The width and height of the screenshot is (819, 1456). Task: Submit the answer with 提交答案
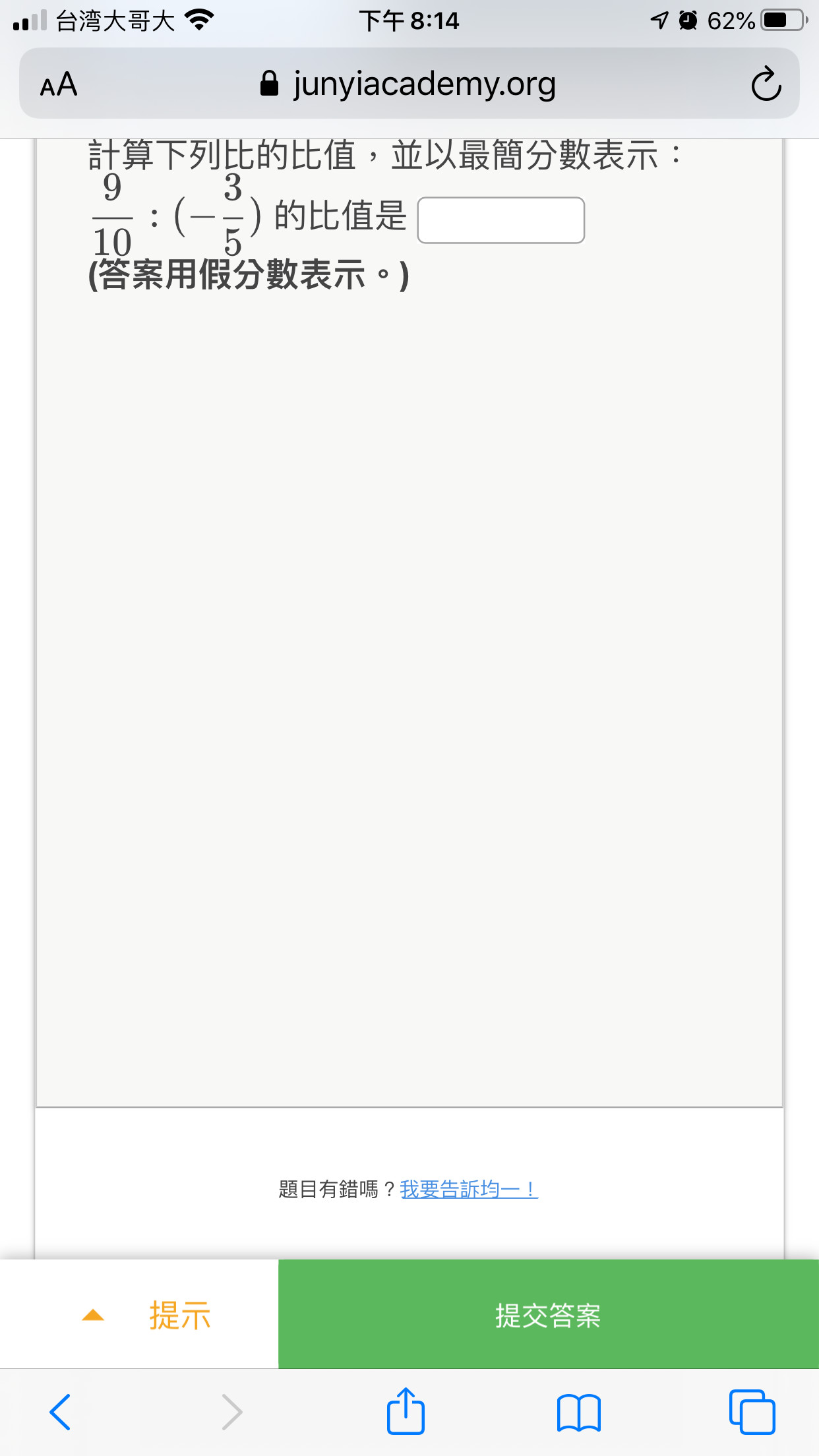click(549, 1315)
